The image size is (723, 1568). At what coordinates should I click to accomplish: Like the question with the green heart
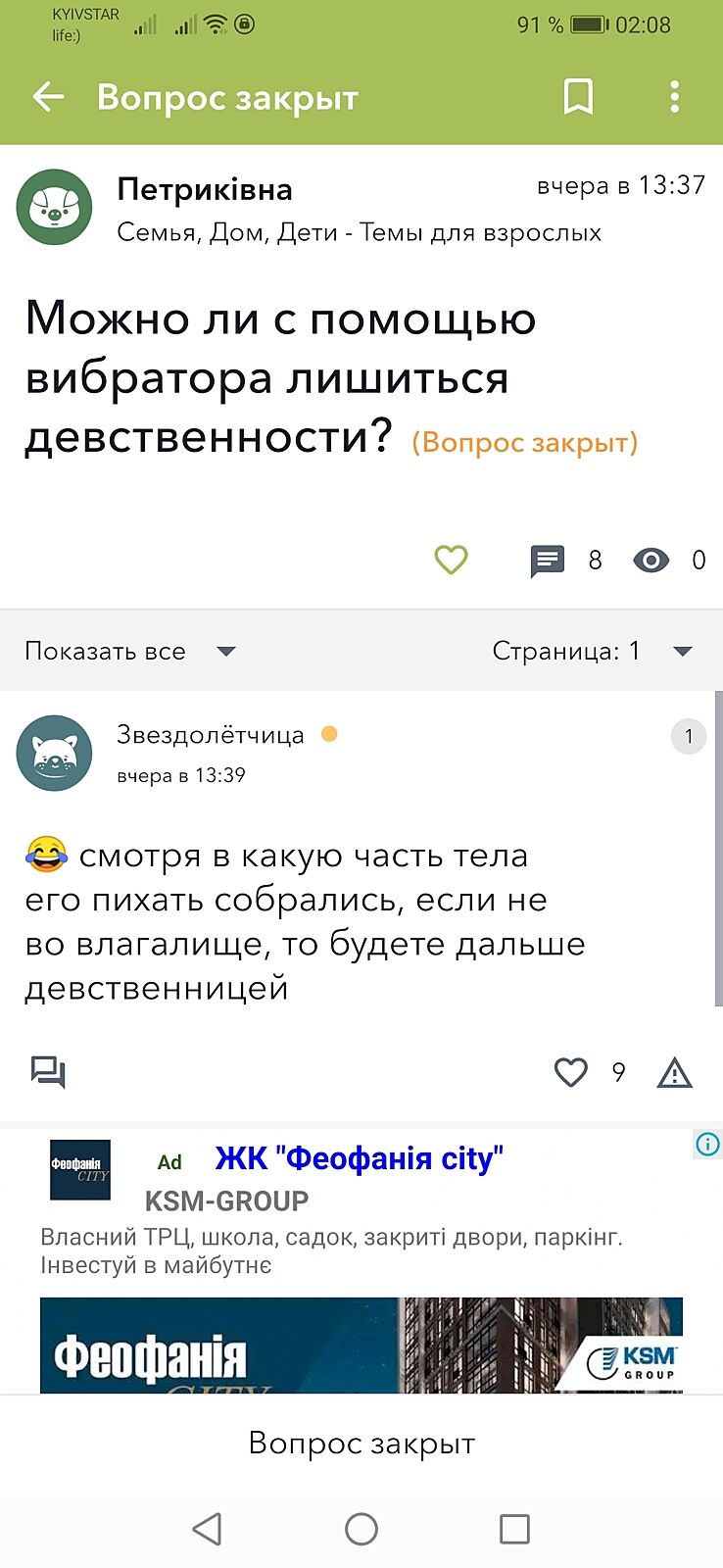451,560
